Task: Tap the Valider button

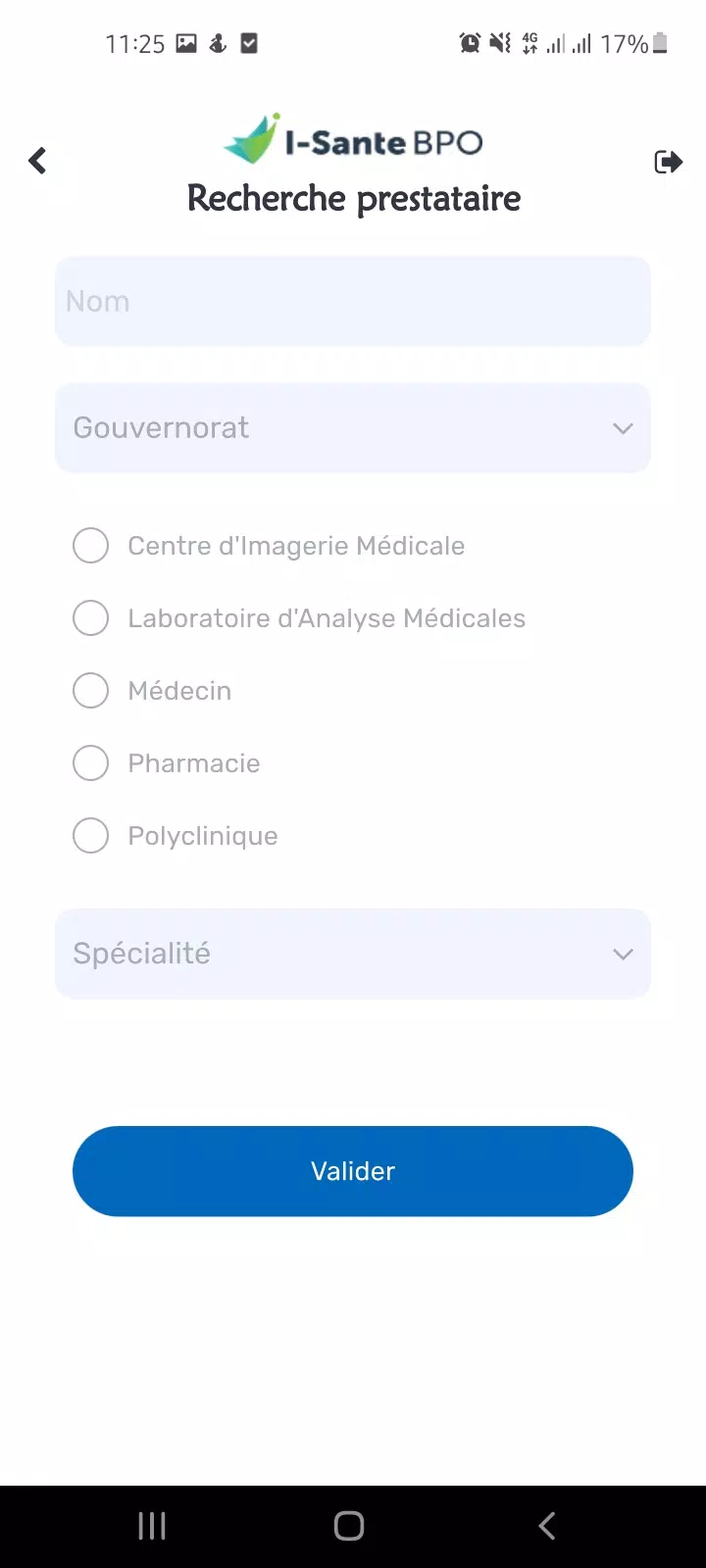Action: coord(353,1171)
